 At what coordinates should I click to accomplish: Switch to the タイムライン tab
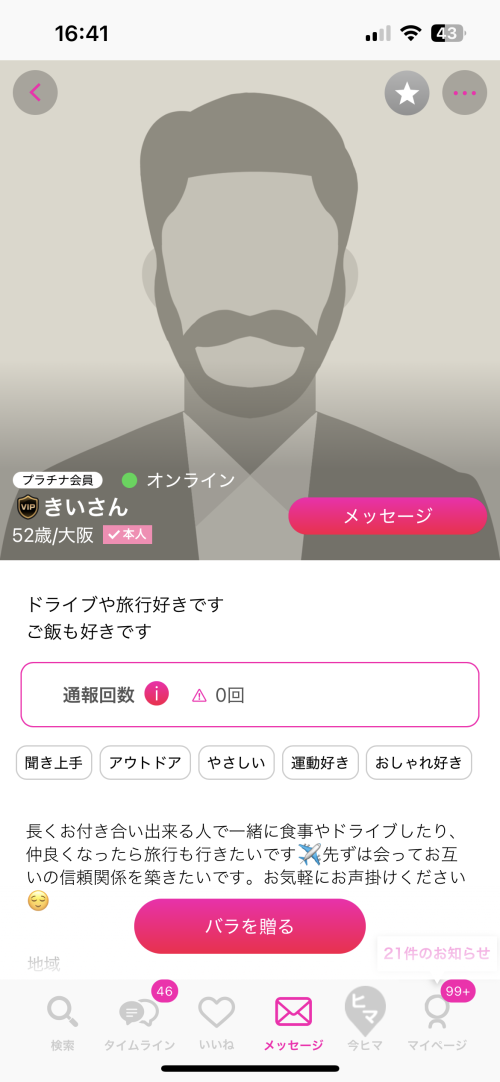tap(139, 1023)
